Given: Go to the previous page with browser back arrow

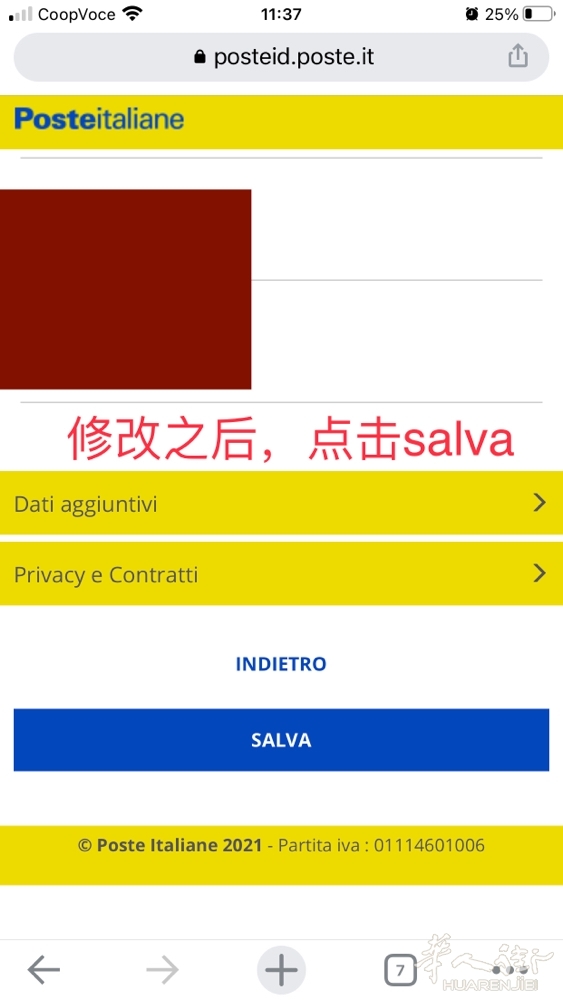Looking at the screenshot, I should click(x=44, y=970).
